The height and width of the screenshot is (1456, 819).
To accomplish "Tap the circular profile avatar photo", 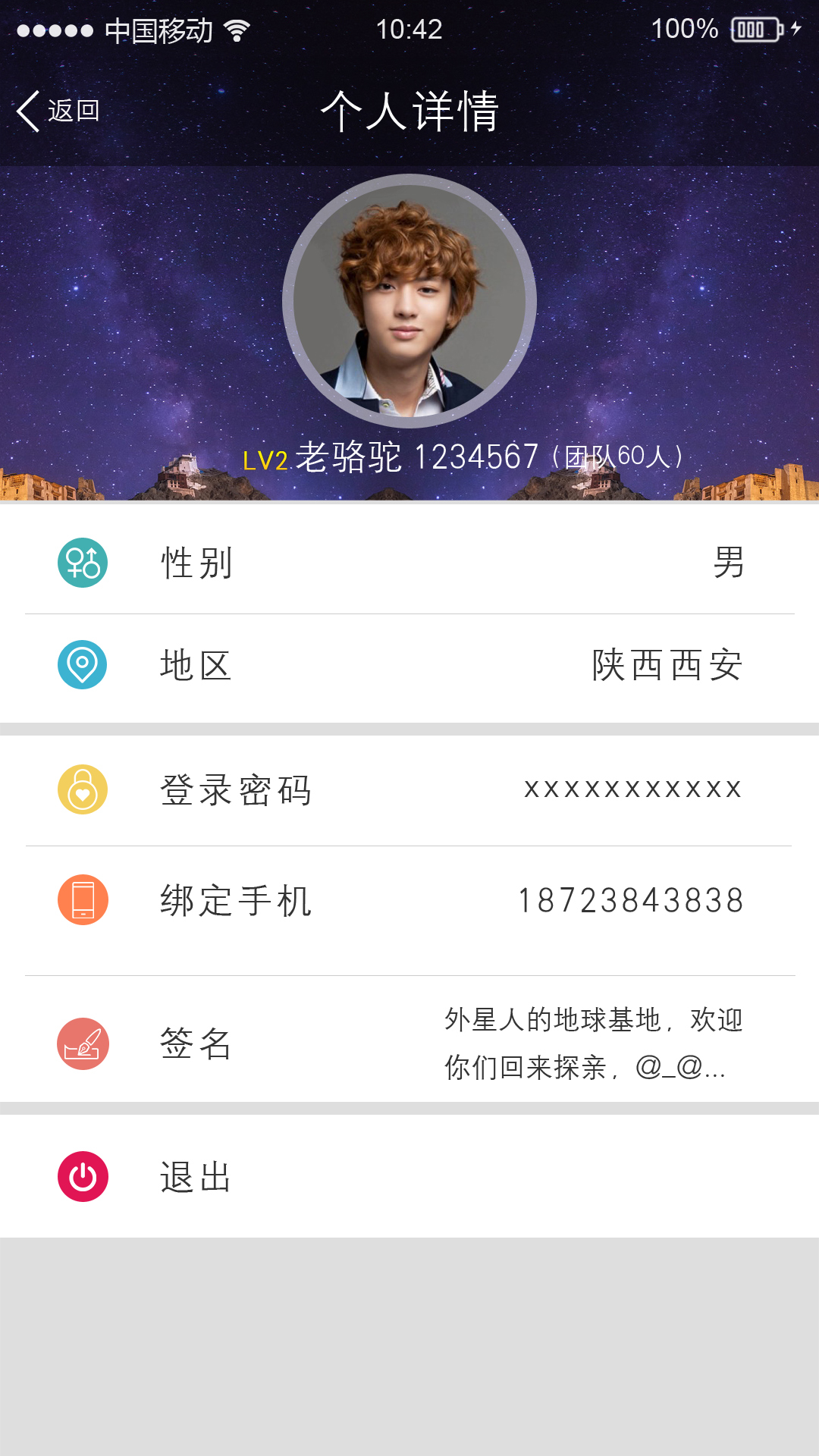I will [409, 301].
